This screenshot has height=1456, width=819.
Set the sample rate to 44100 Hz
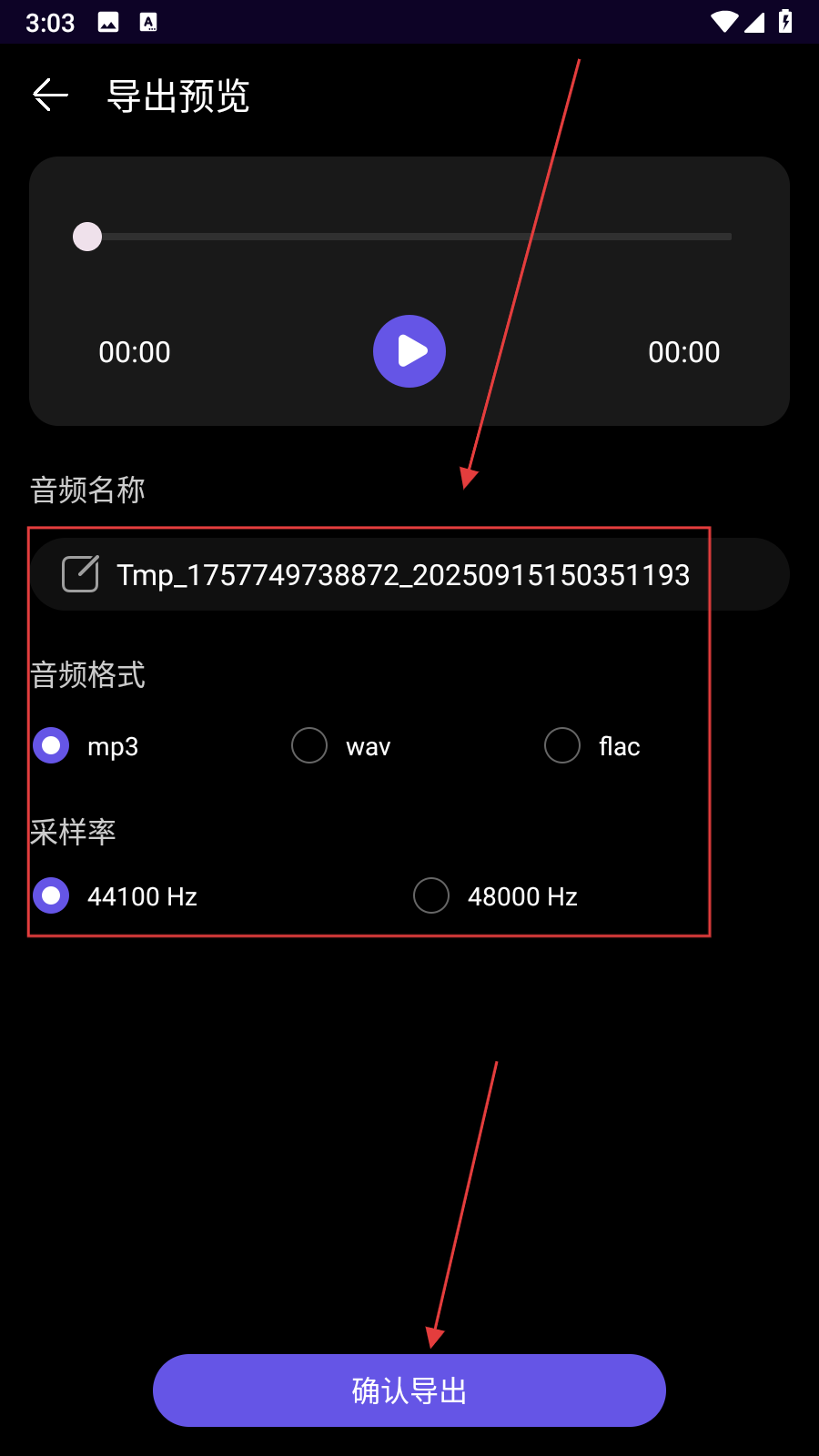(x=51, y=896)
